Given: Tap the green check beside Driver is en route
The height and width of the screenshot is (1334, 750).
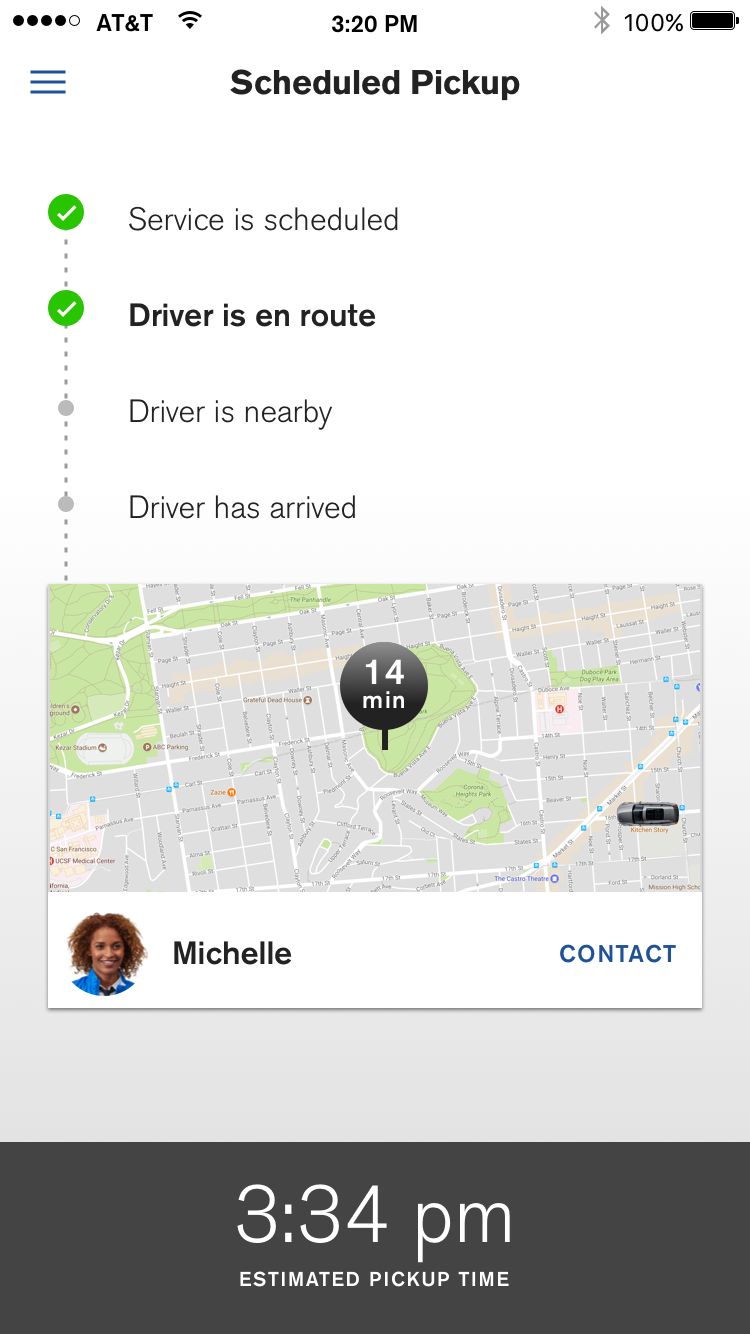Looking at the screenshot, I should click(x=65, y=309).
